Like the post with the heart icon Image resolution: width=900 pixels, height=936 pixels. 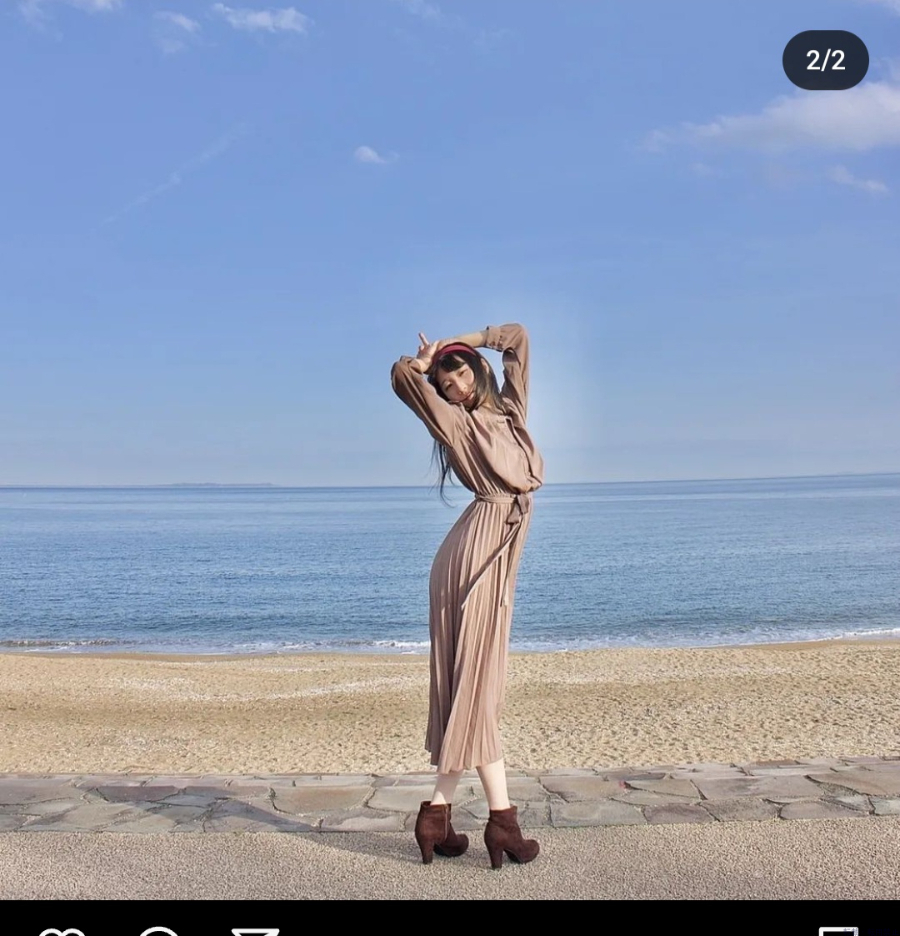pos(62,932)
